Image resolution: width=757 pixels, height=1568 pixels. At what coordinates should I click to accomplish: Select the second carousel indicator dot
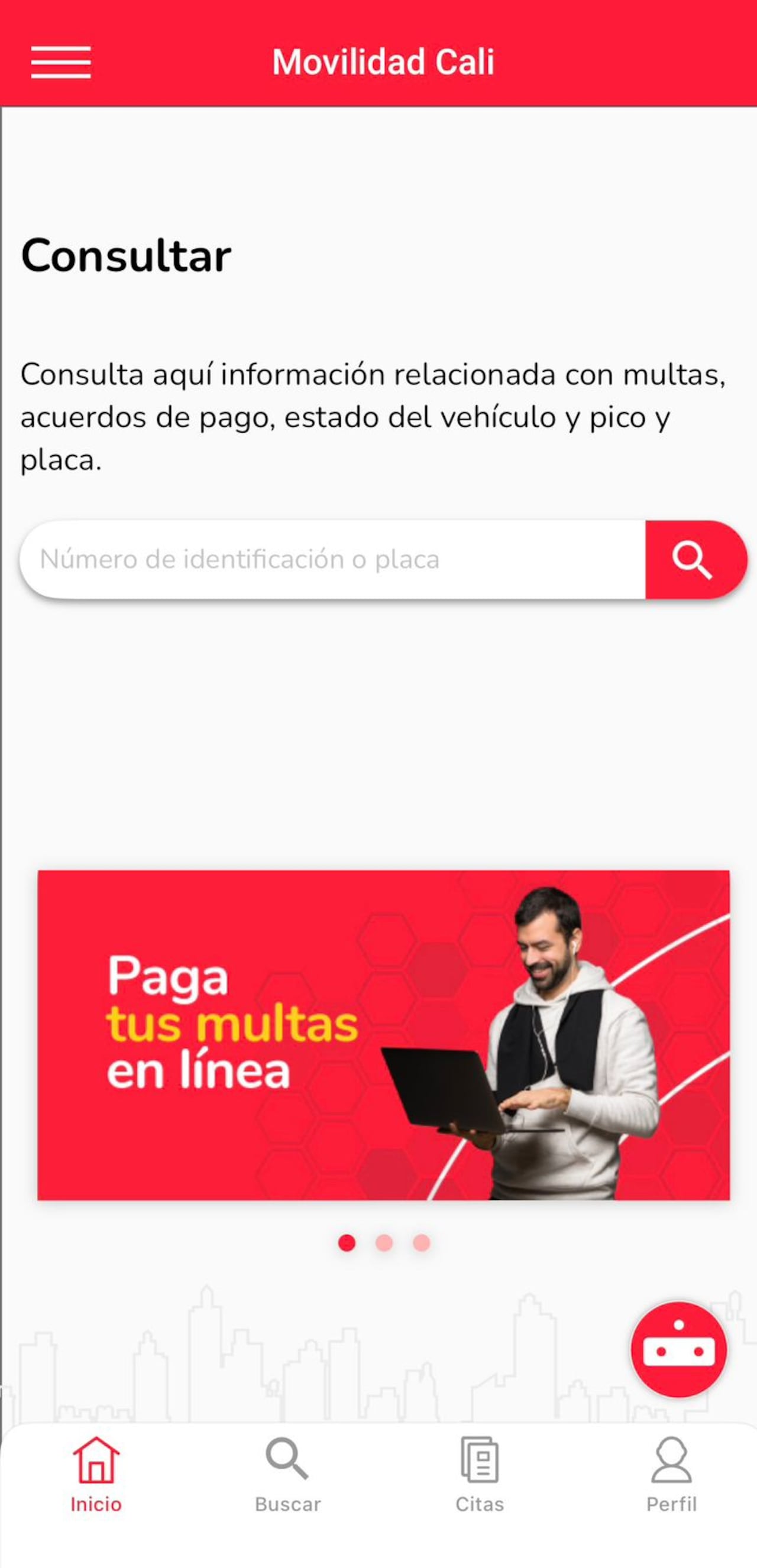(384, 1243)
